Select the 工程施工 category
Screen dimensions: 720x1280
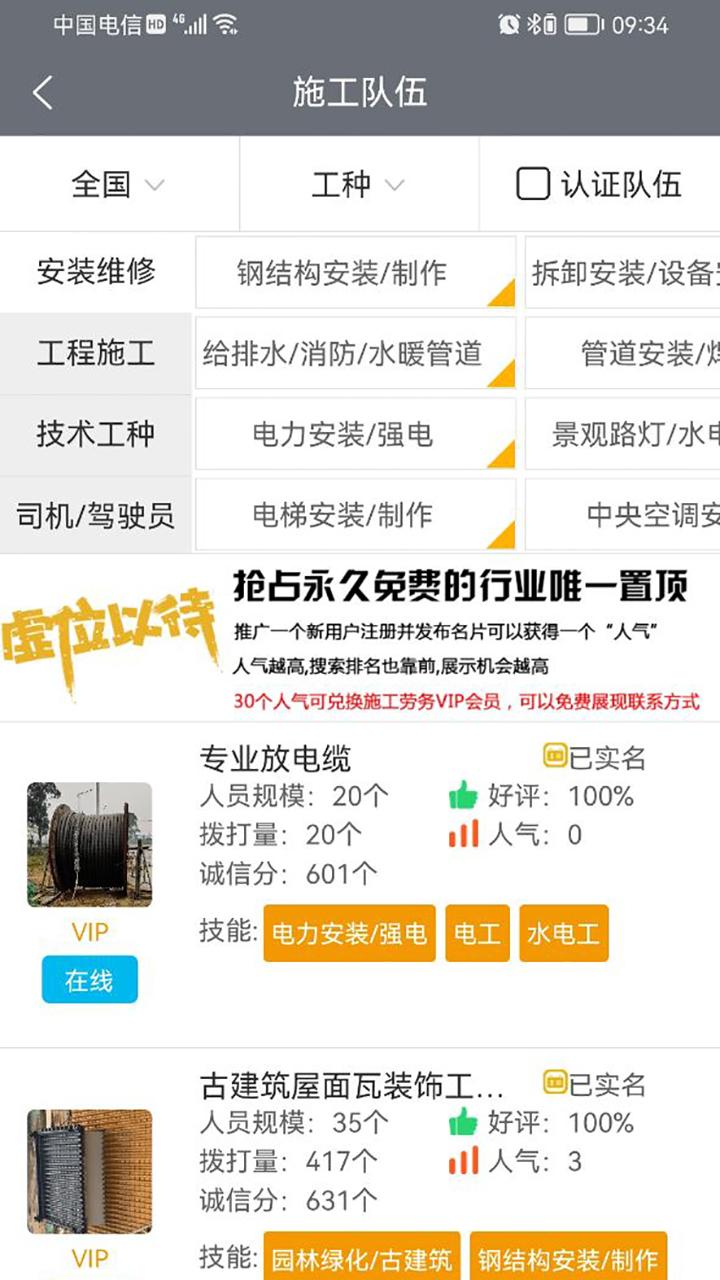pos(96,353)
